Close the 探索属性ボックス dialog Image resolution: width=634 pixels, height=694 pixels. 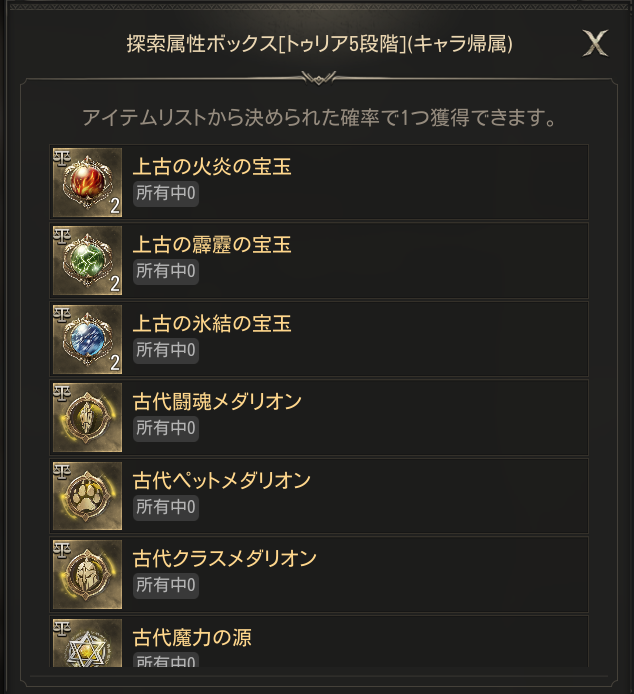pyautogui.click(x=595, y=43)
